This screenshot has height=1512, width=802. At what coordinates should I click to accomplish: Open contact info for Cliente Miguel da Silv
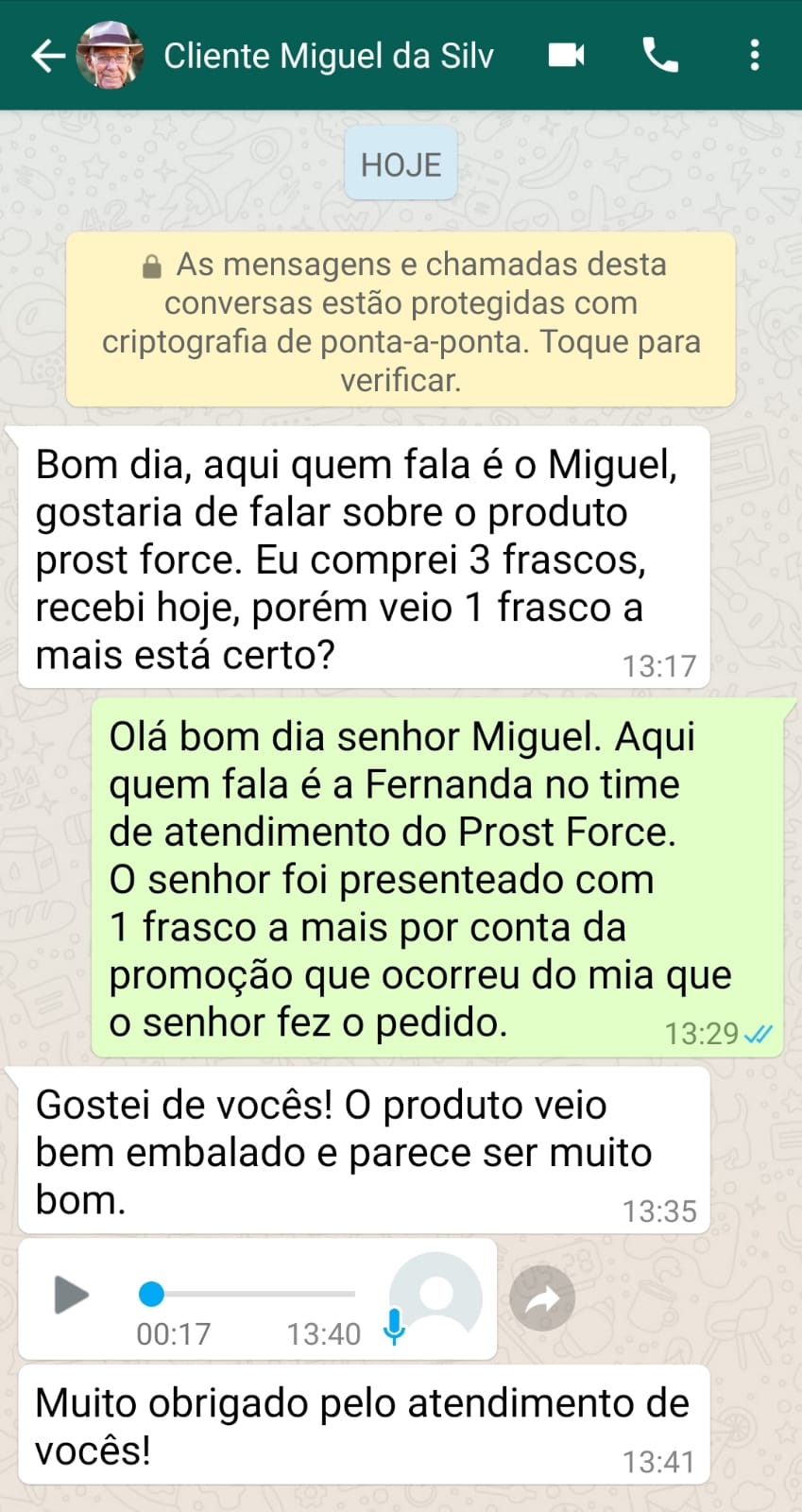(x=329, y=56)
